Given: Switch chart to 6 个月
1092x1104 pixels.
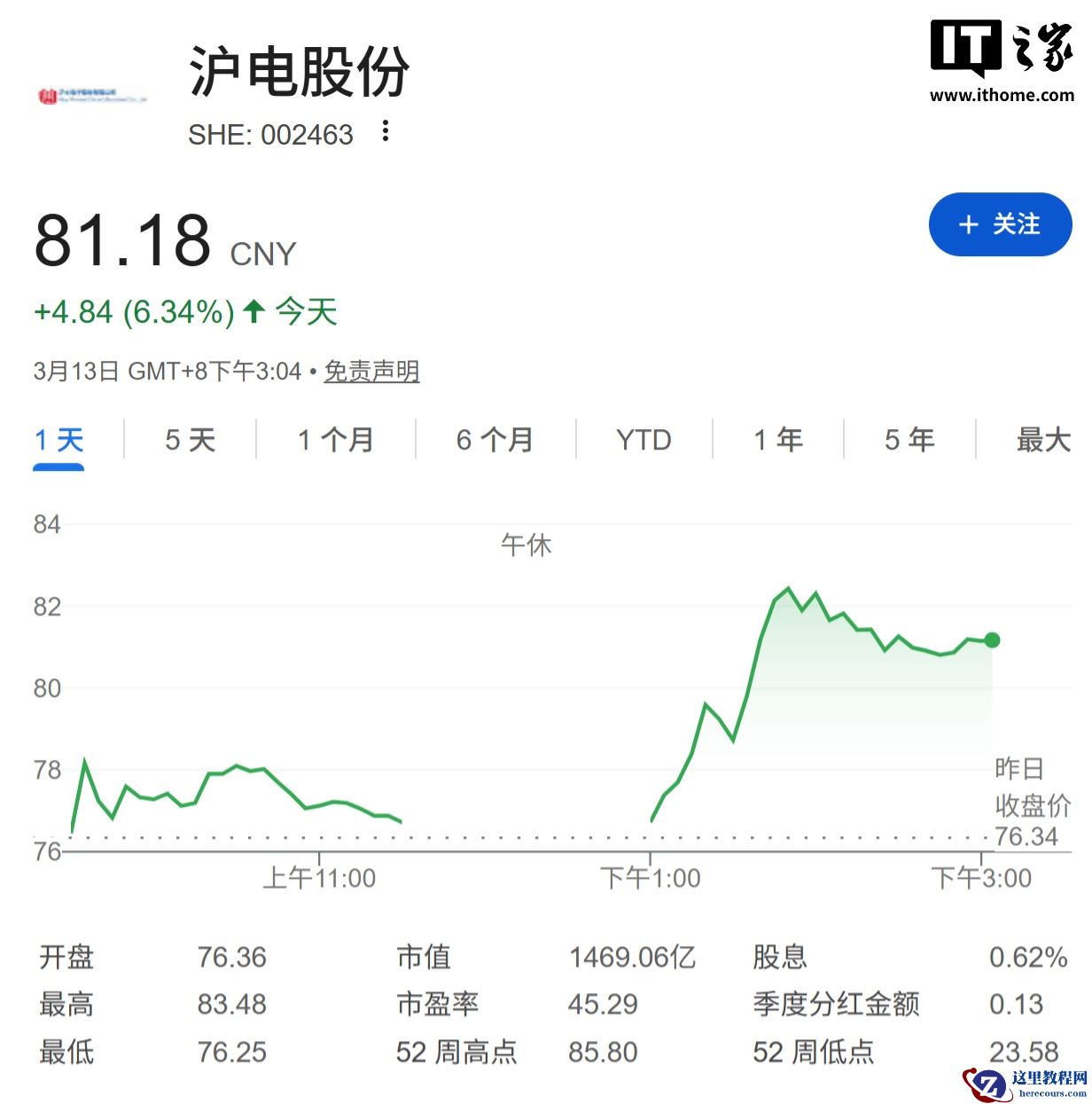Looking at the screenshot, I should 495,440.
